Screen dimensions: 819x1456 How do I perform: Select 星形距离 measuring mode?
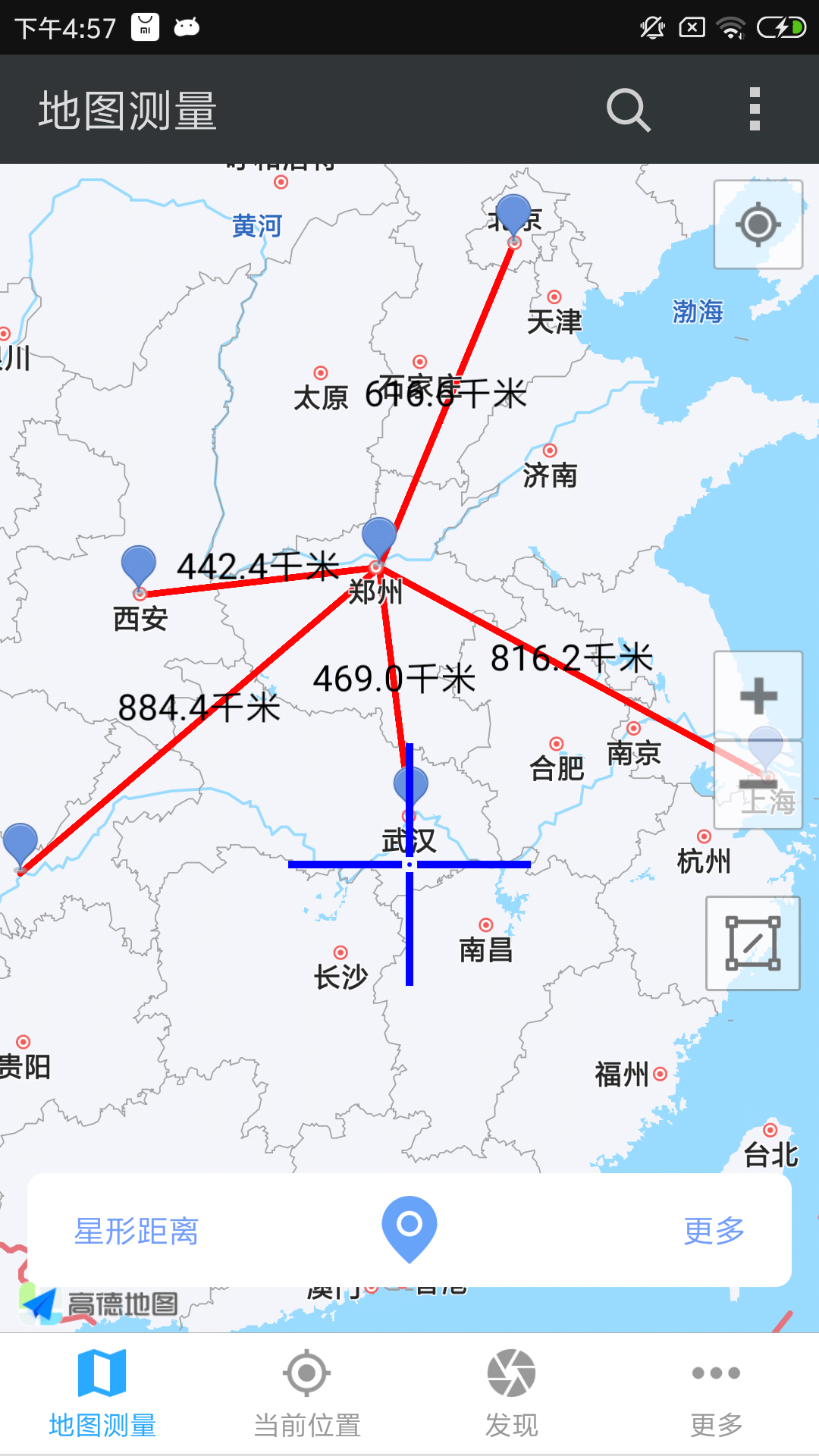136,1231
